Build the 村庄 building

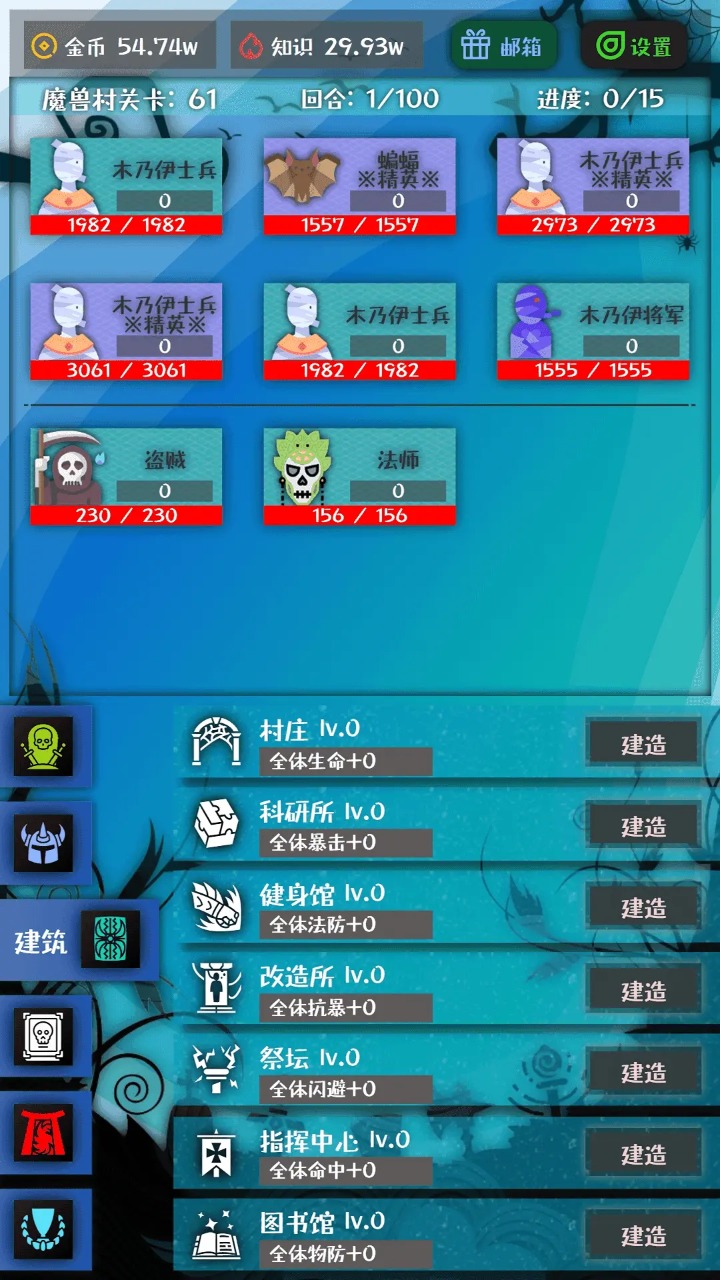tap(643, 744)
